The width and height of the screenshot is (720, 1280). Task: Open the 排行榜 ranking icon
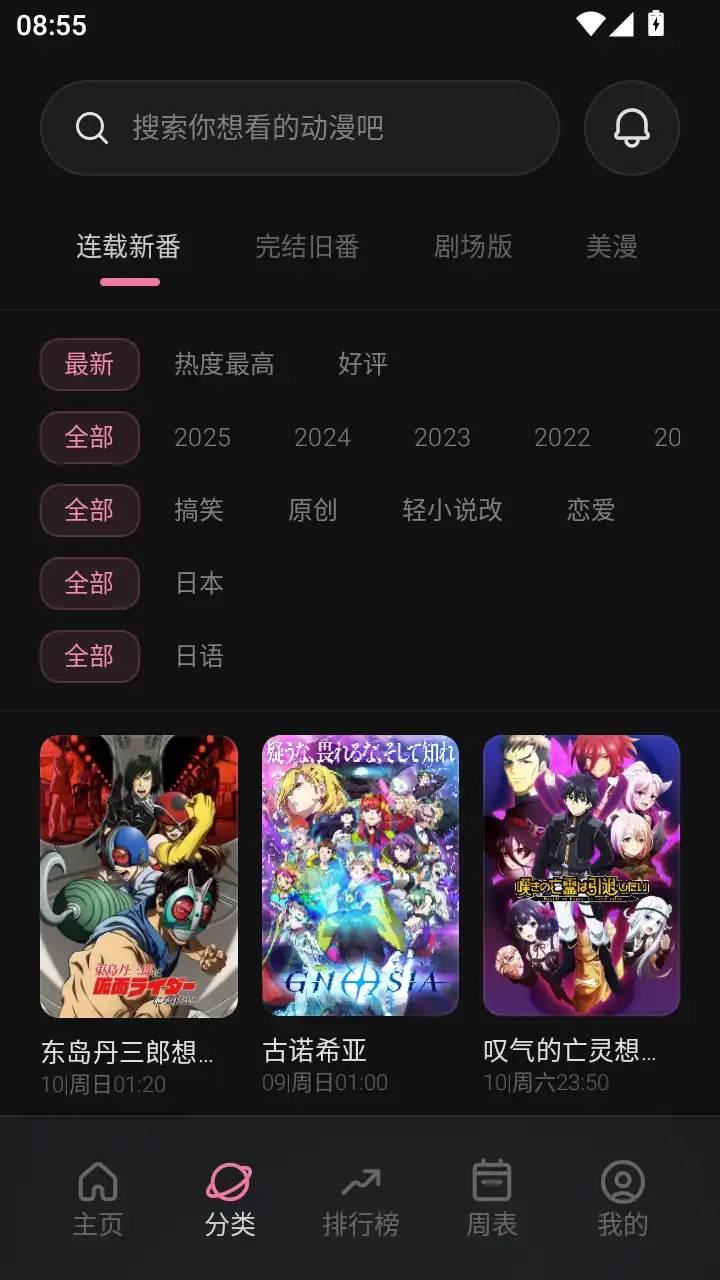point(360,1182)
